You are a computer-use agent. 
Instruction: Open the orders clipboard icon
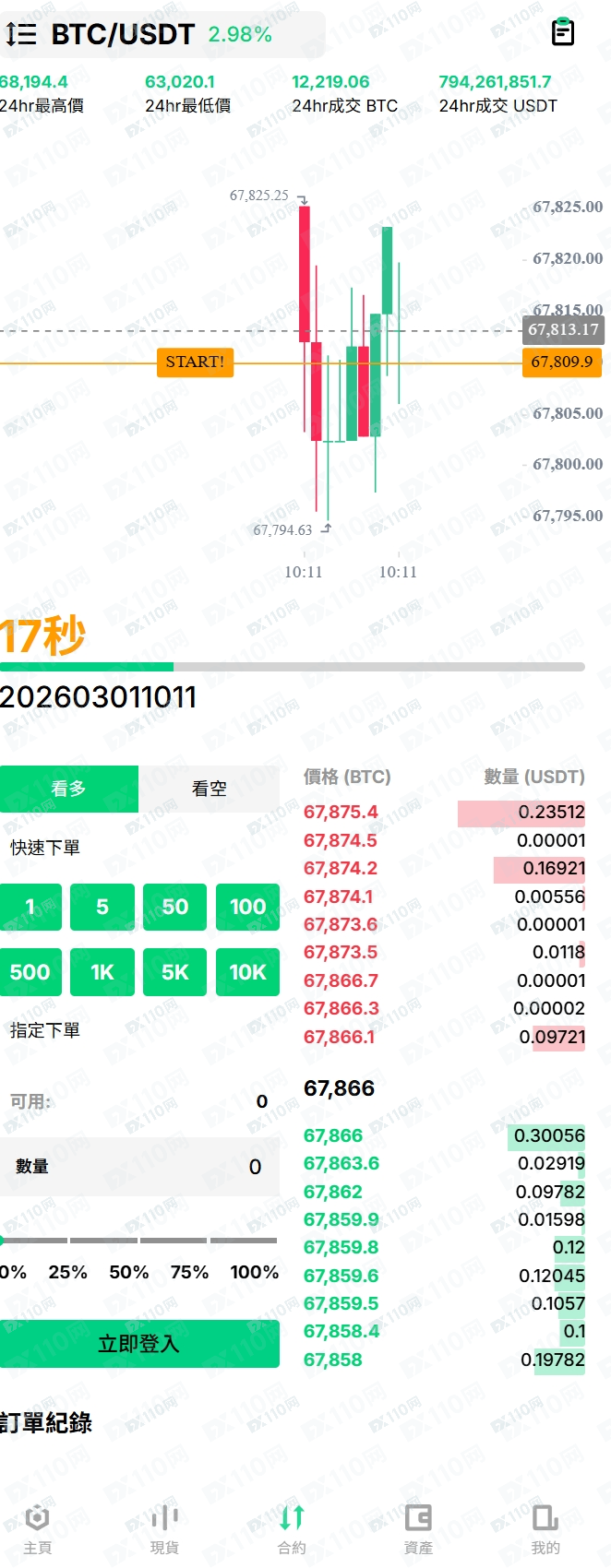562,32
